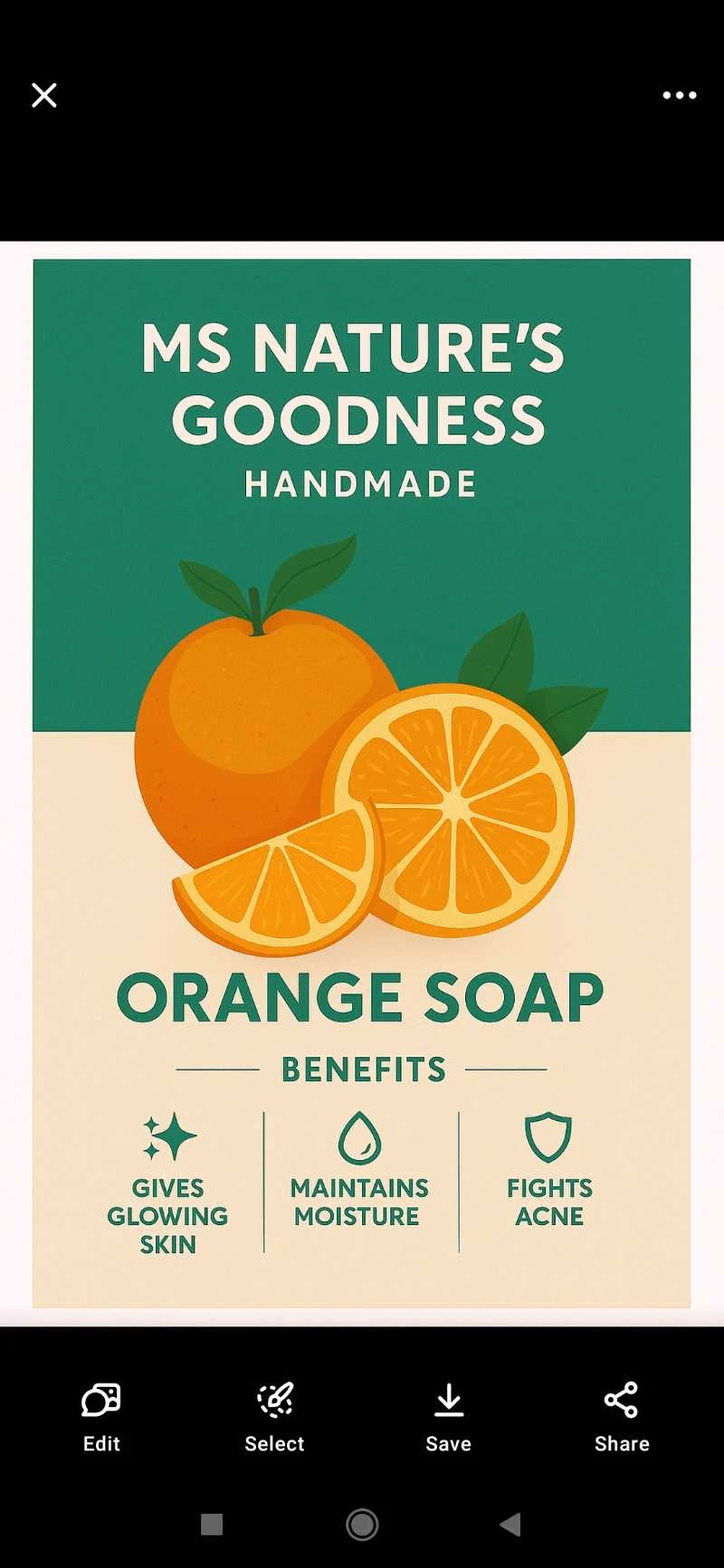
Task: Edit the orange soap image
Action: pyautogui.click(x=101, y=1416)
